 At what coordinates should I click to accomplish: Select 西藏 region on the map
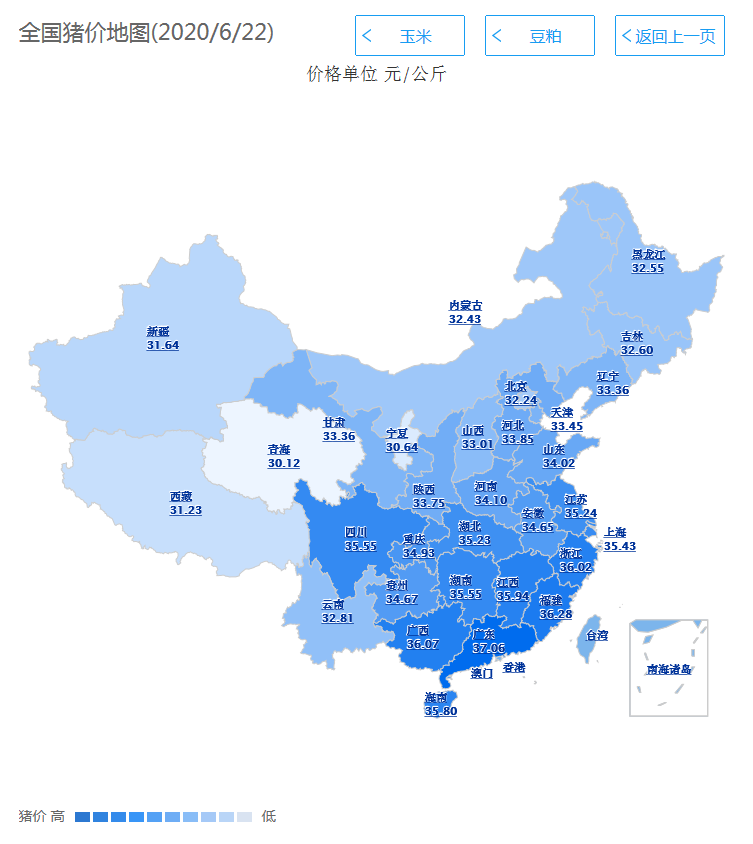coord(186,503)
